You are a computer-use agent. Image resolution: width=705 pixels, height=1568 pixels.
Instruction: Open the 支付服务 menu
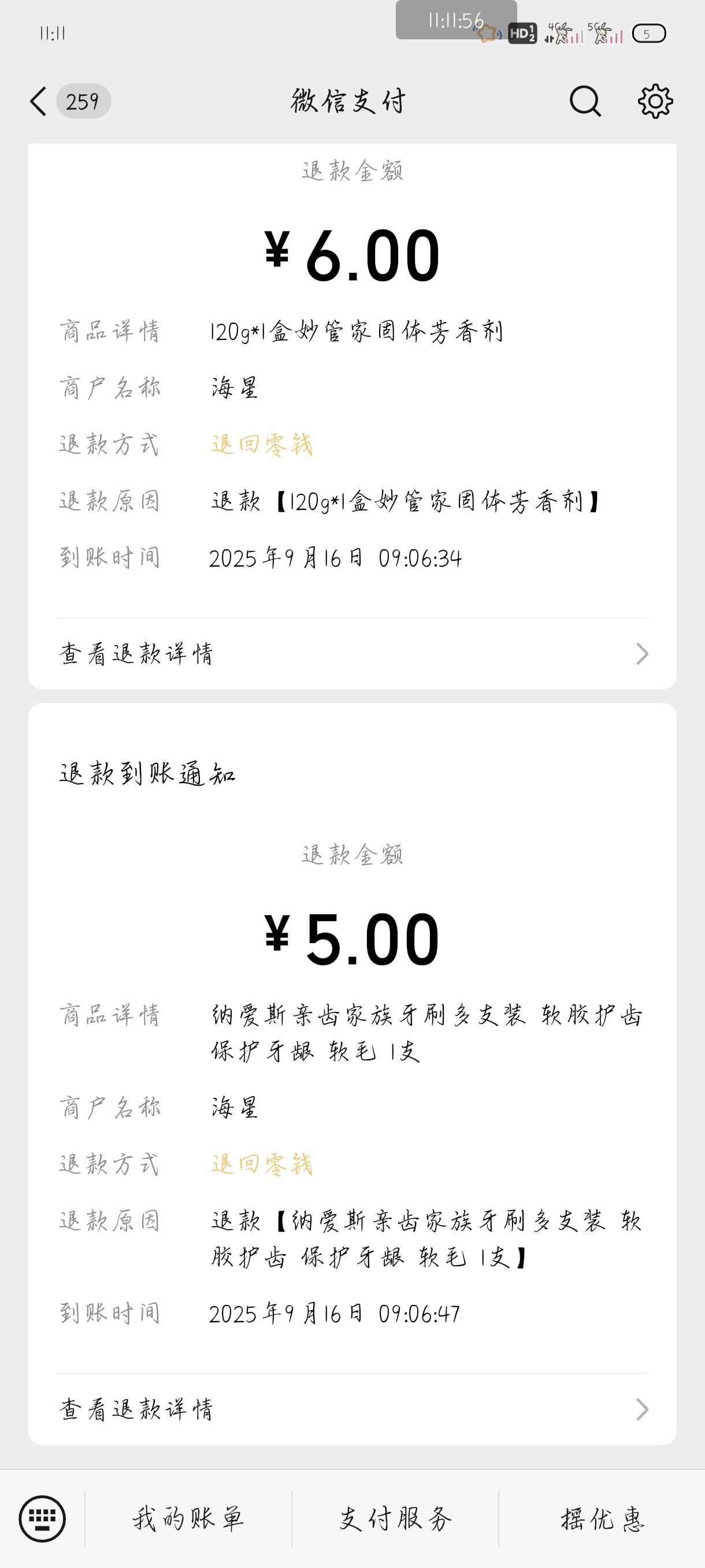click(395, 1519)
